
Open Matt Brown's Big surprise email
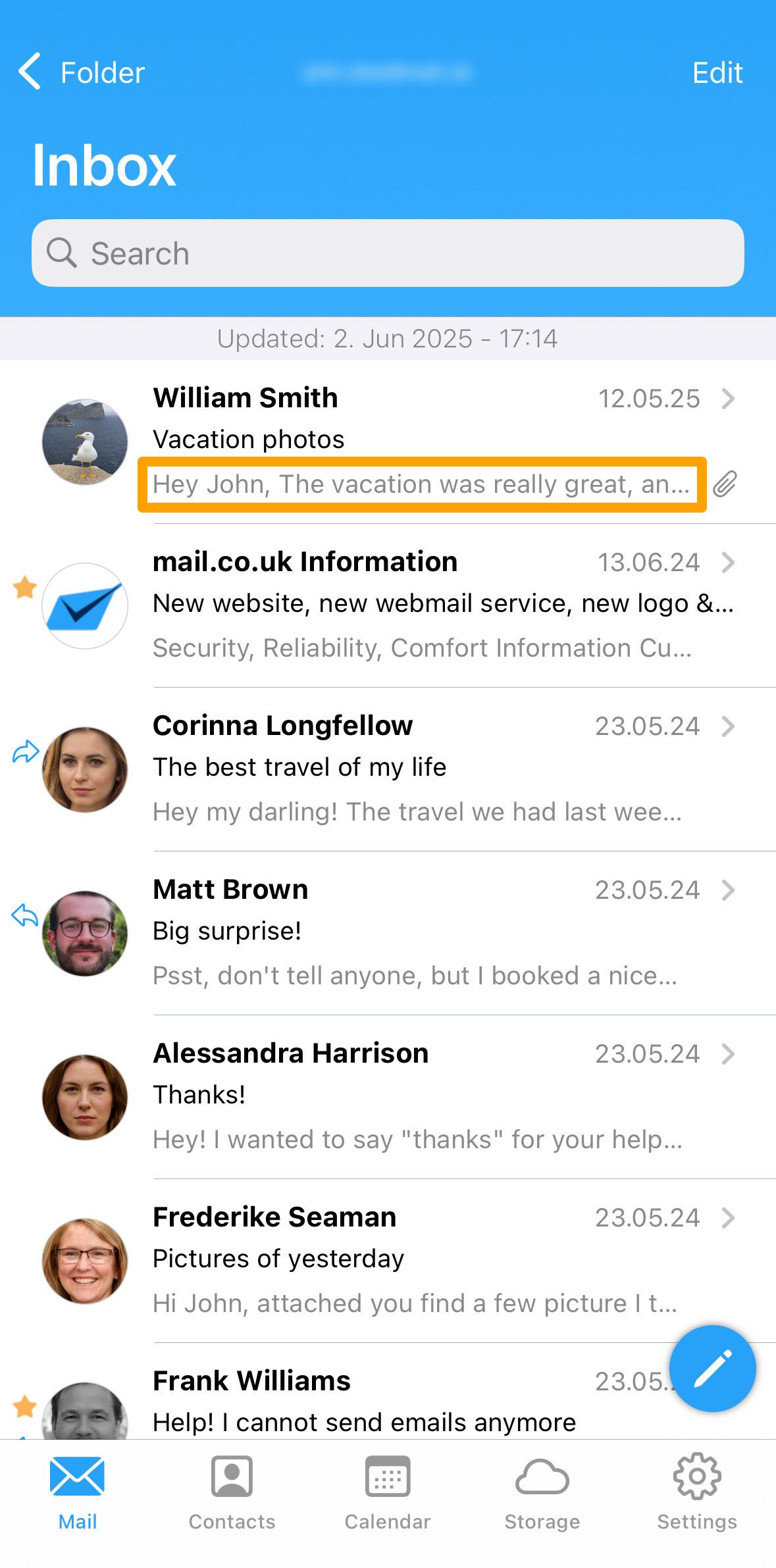click(388, 933)
